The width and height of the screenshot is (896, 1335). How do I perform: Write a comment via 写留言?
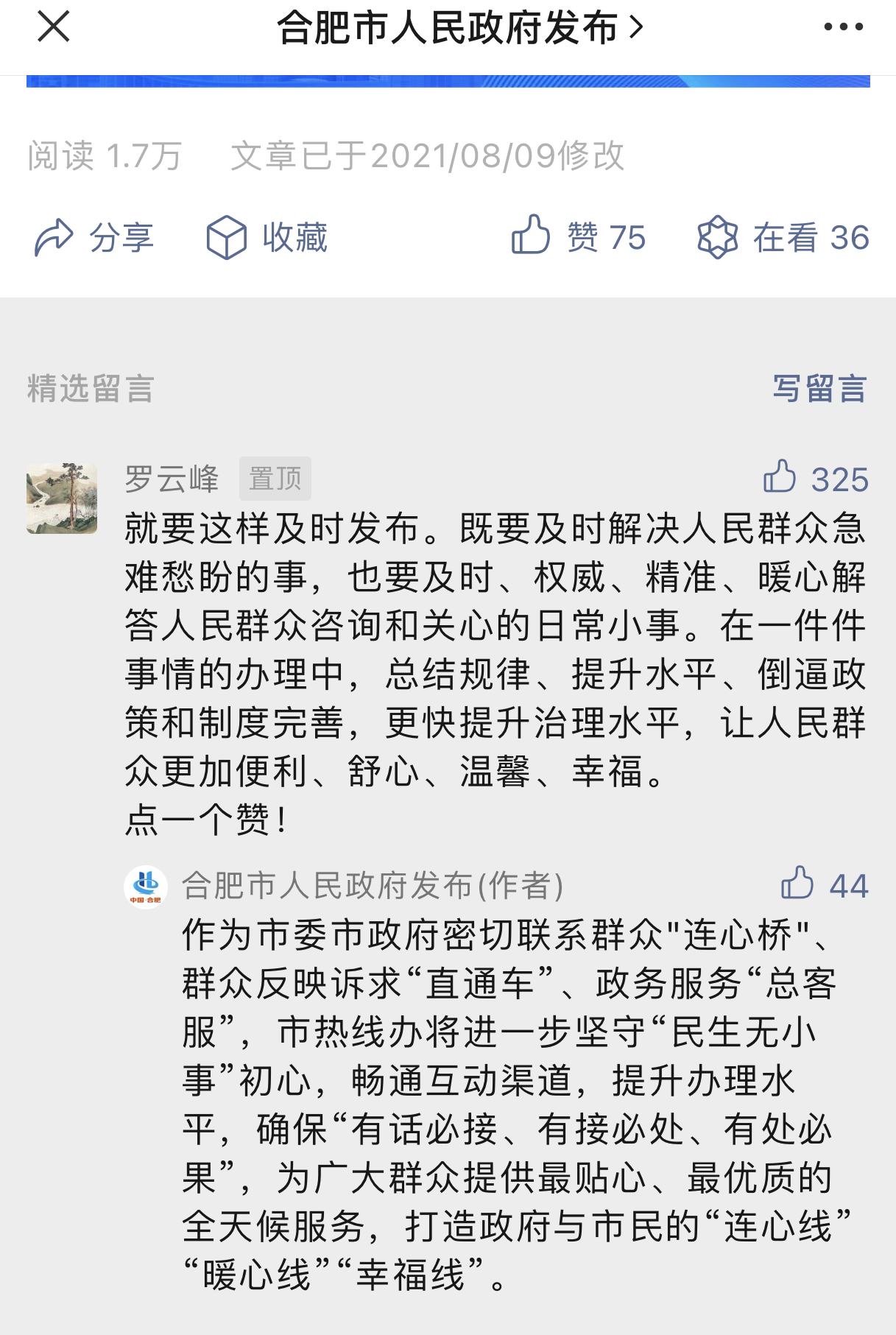click(819, 388)
